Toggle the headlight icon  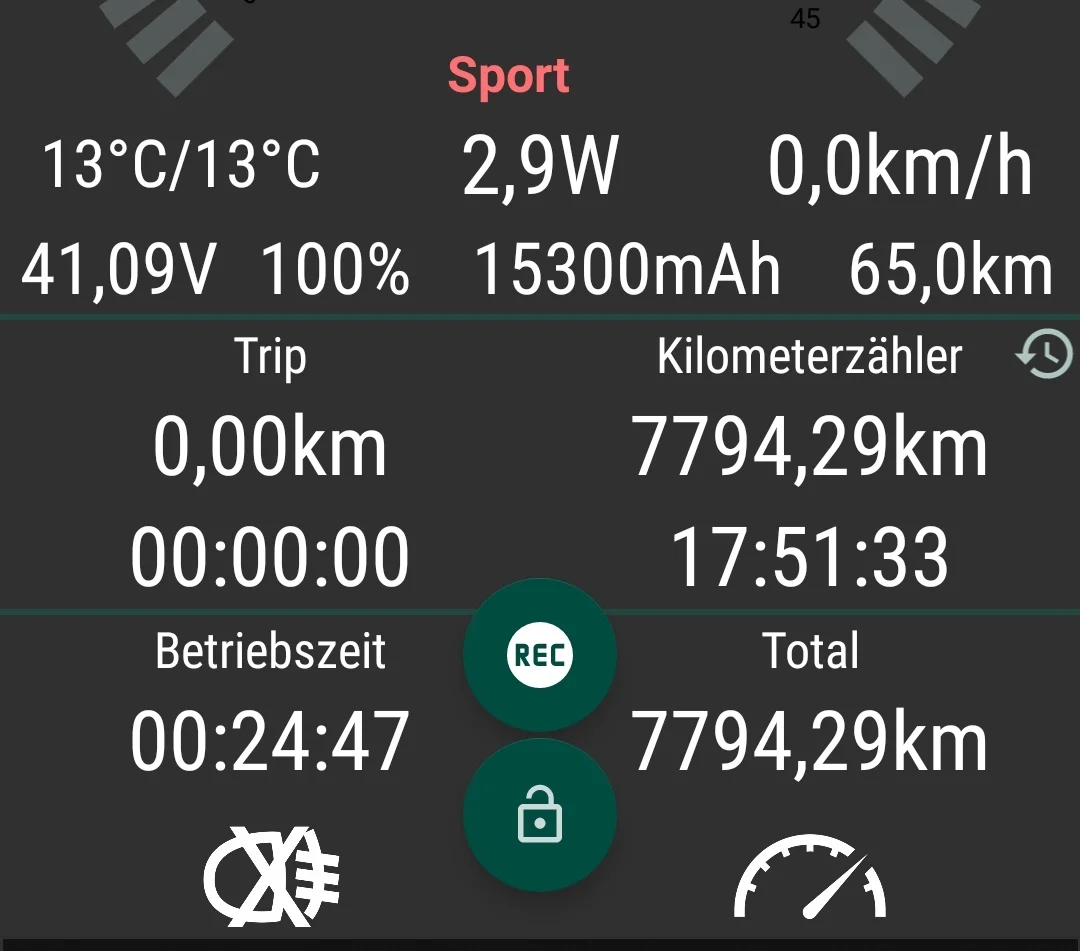pyautogui.click(x=272, y=875)
